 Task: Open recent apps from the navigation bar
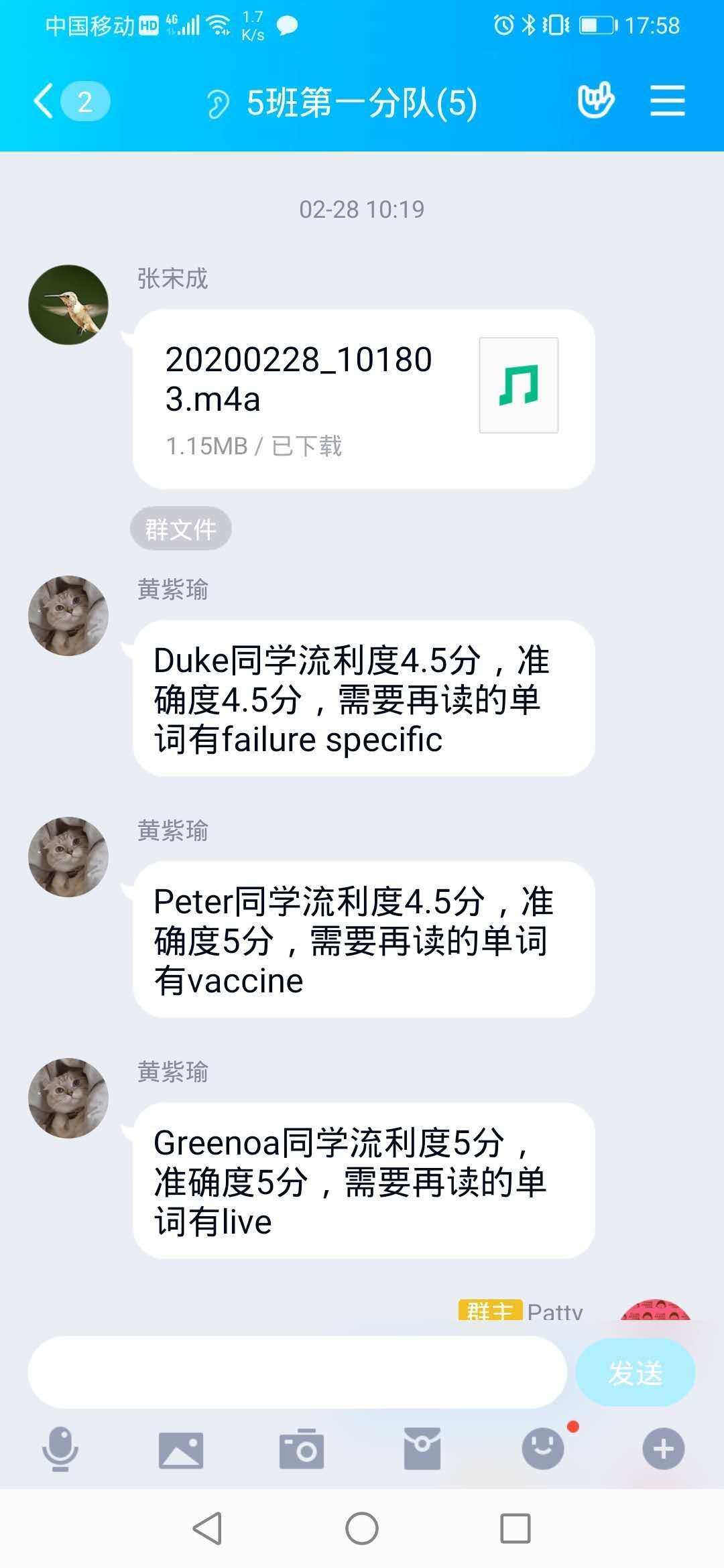point(516,1529)
